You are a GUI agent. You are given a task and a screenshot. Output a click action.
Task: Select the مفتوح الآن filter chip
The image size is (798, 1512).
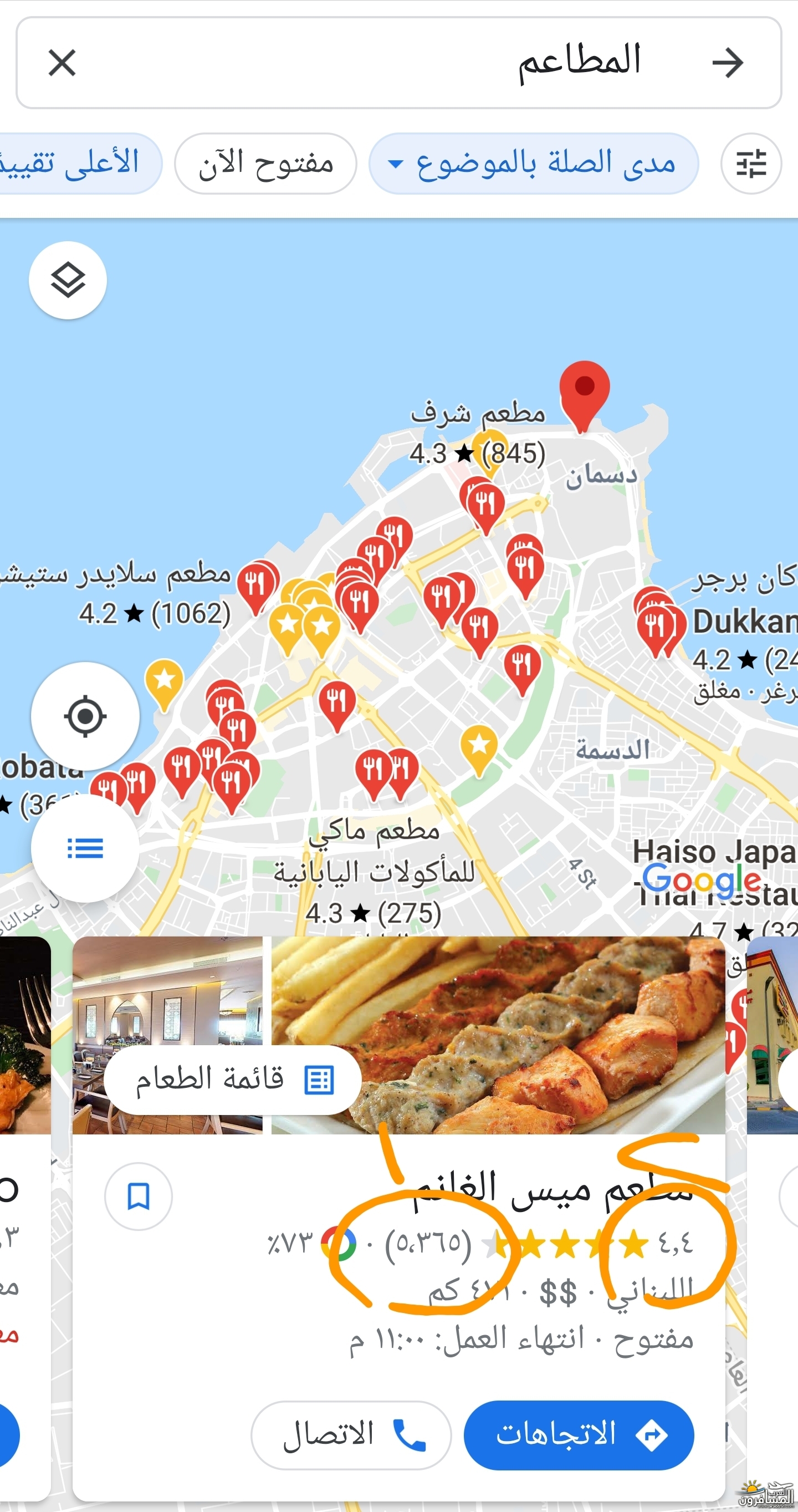(x=266, y=163)
